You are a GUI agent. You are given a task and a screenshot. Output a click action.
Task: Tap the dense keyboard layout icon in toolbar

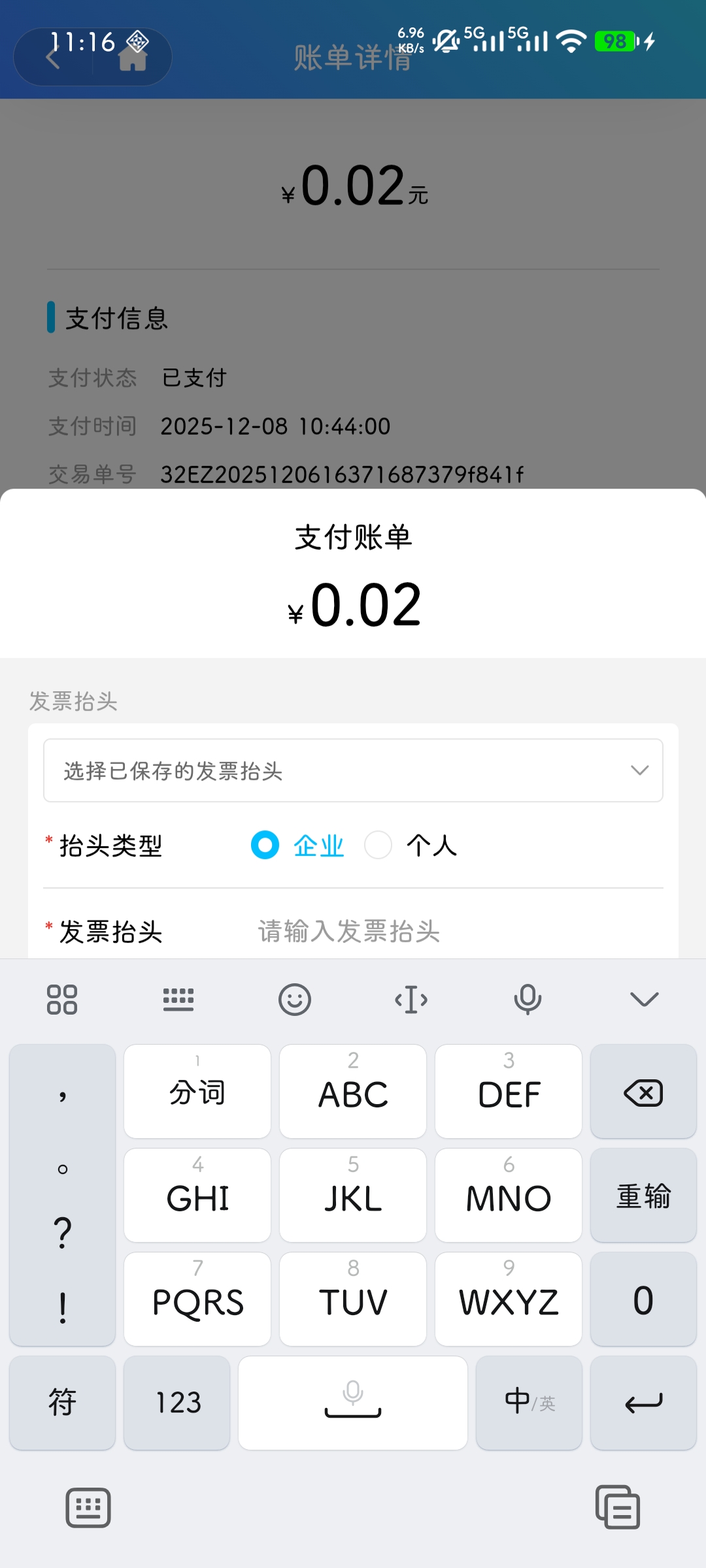[179, 998]
